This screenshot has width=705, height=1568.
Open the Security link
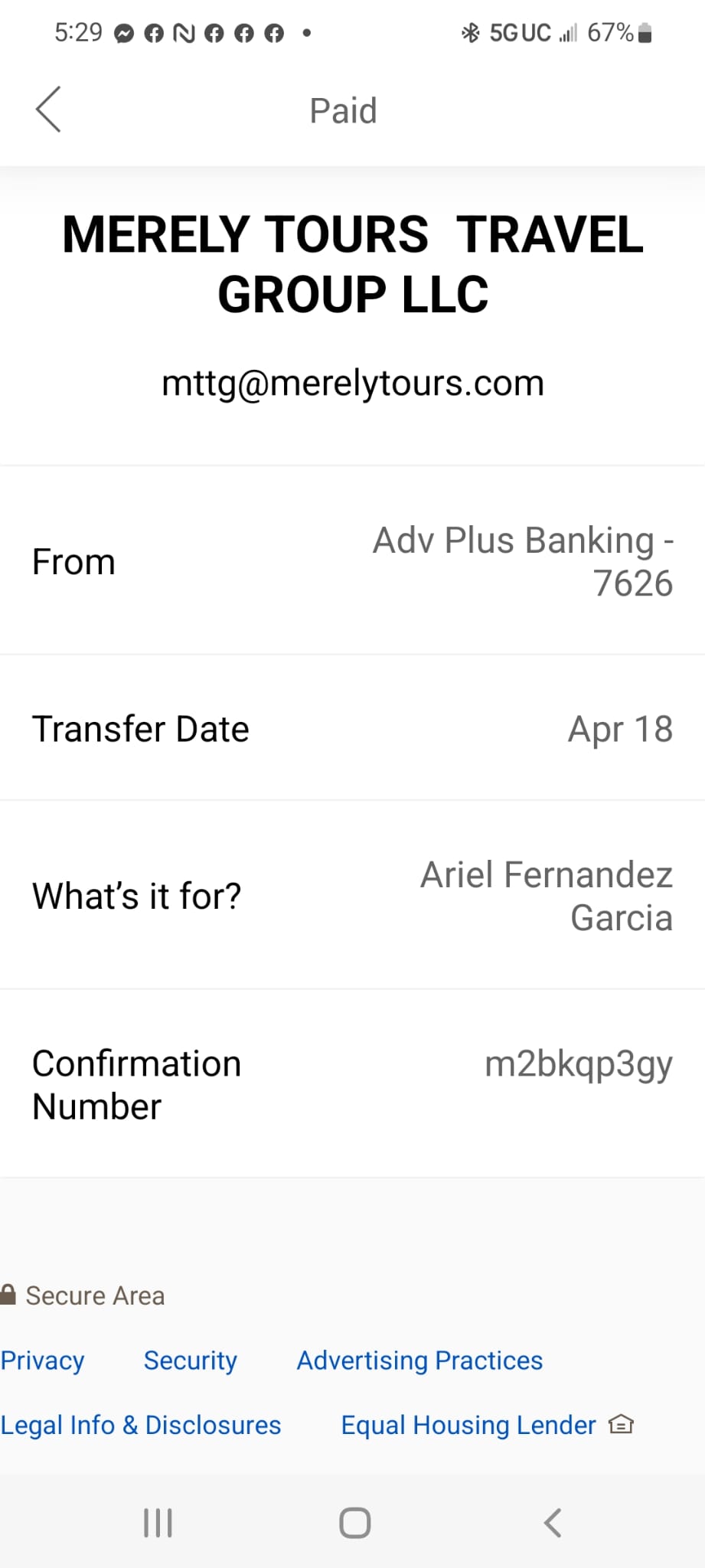pyautogui.click(x=191, y=1360)
